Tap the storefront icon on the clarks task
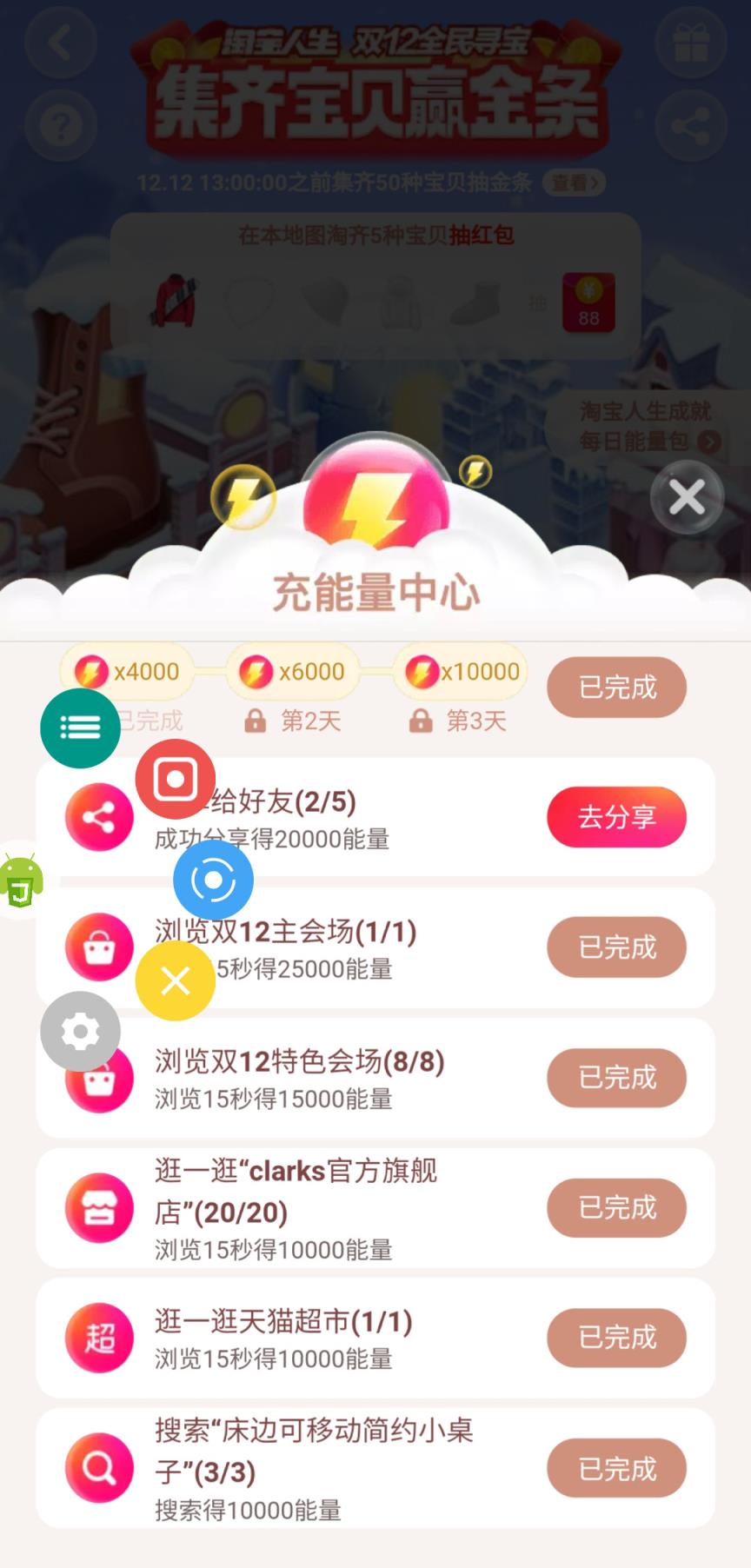This screenshot has width=751, height=1568. (x=98, y=1208)
